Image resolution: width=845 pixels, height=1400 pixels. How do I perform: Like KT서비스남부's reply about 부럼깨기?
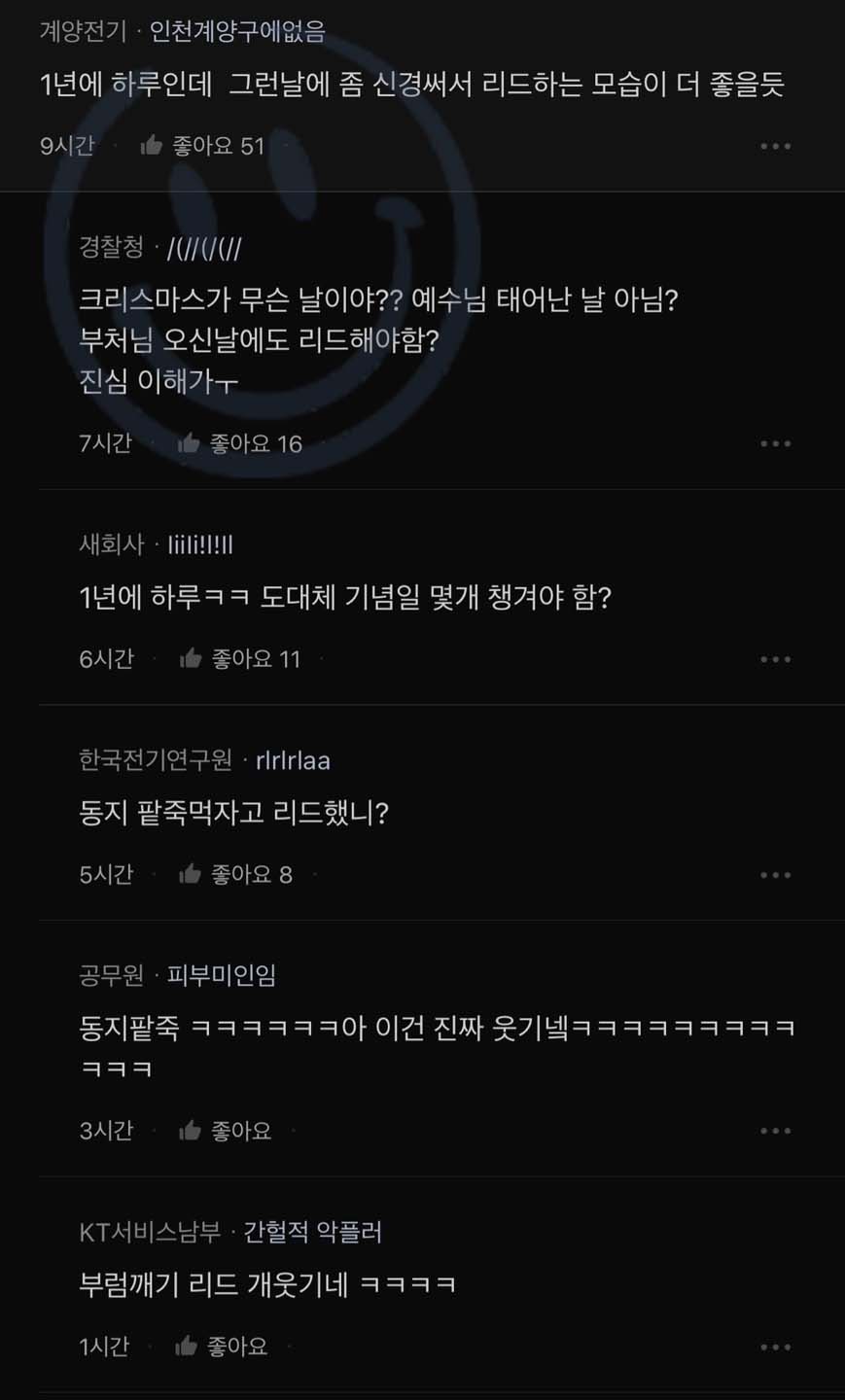click(x=222, y=1347)
